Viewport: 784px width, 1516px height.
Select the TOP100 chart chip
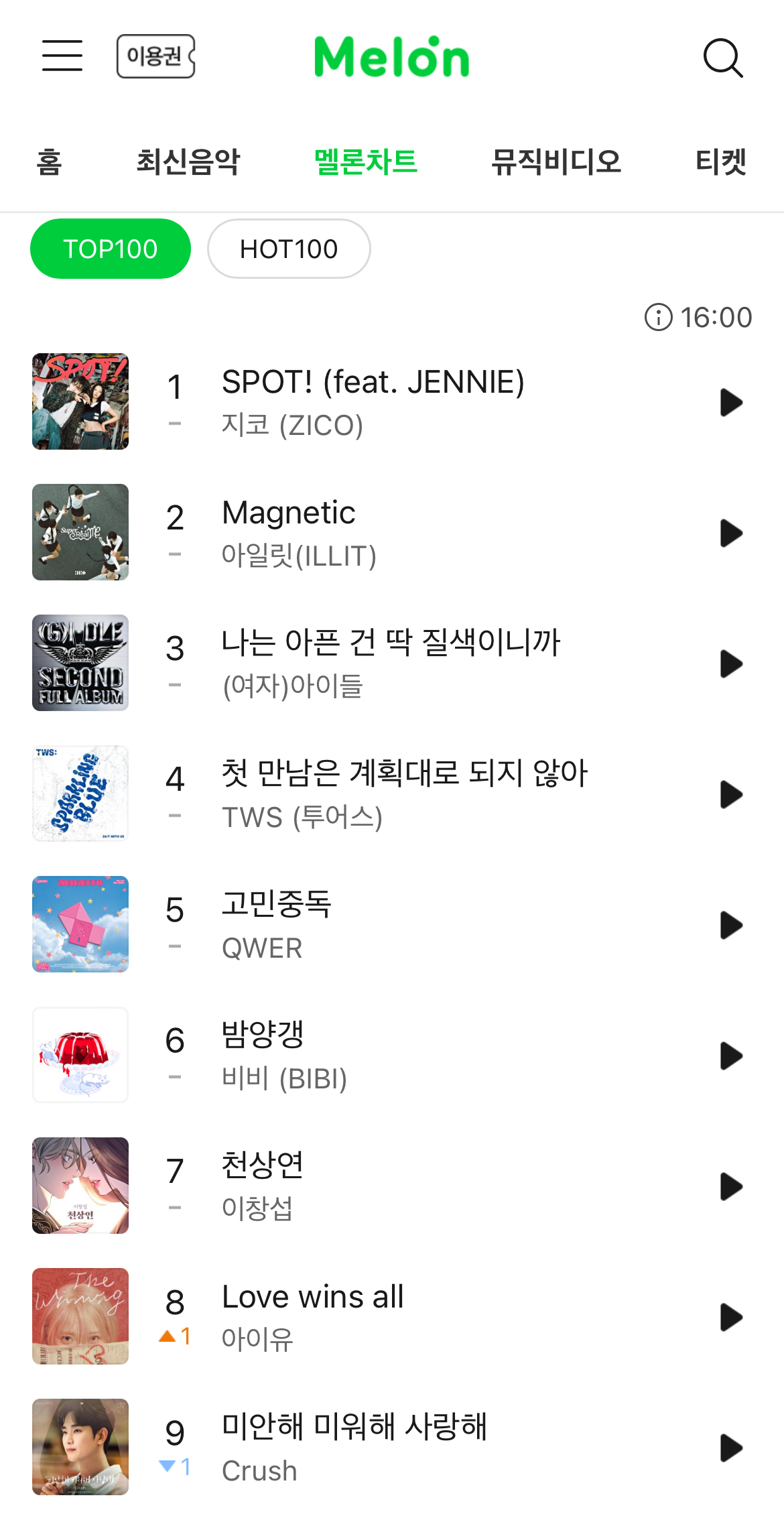[x=111, y=249]
